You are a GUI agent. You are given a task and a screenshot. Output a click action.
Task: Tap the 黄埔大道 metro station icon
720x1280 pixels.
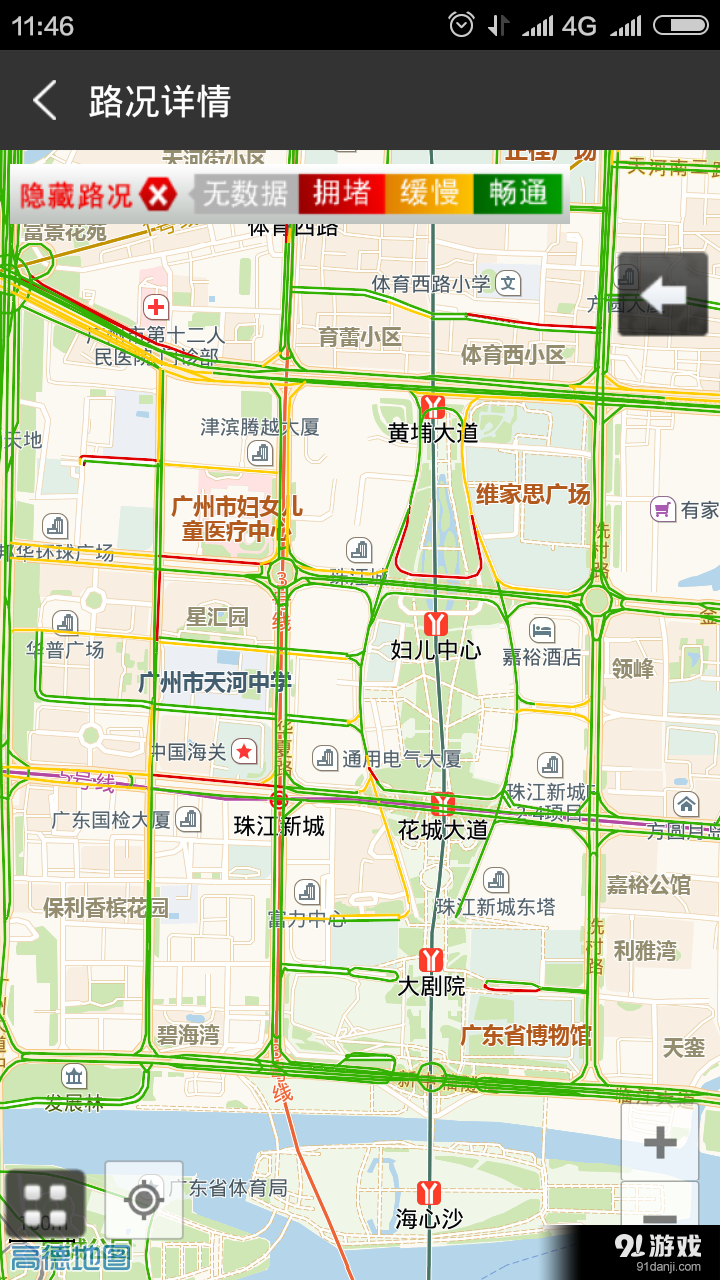(x=433, y=405)
